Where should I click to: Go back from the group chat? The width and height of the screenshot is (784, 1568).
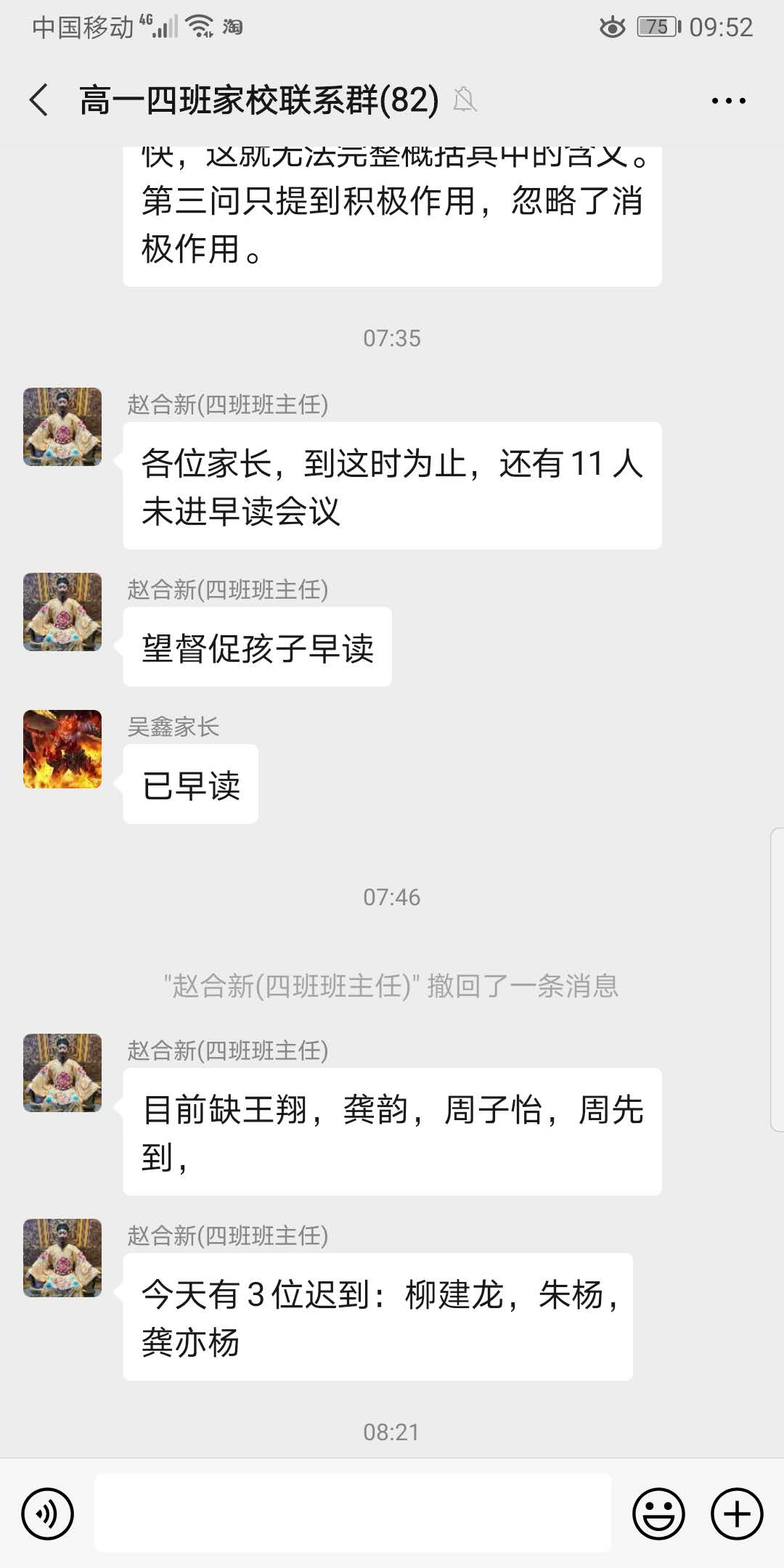coord(39,100)
